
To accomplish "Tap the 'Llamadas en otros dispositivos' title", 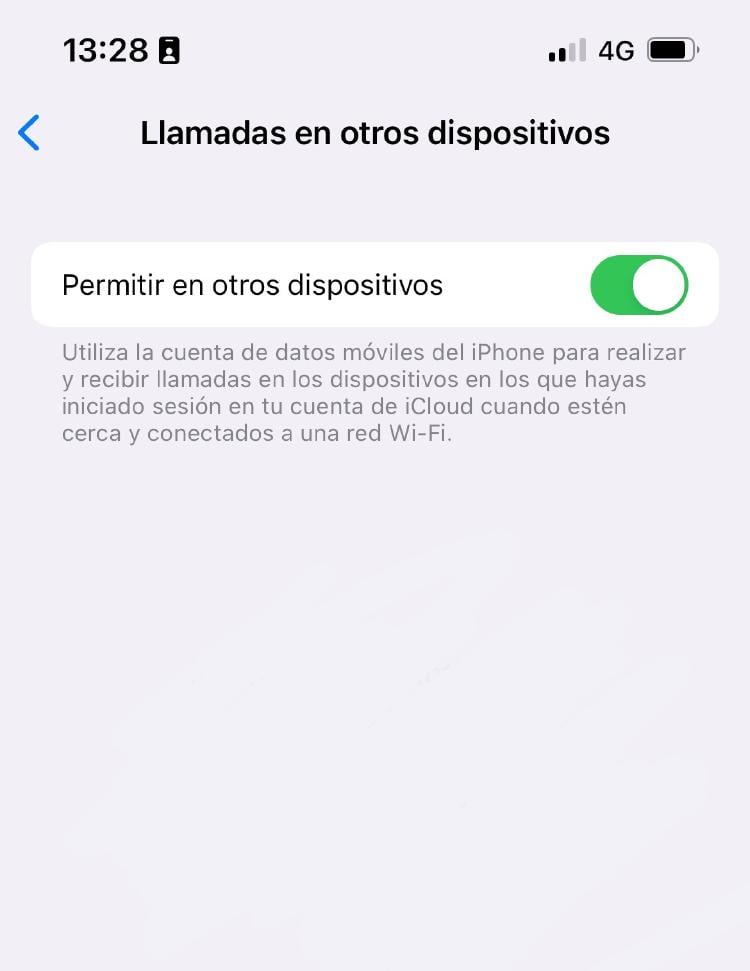I will 374,132.
